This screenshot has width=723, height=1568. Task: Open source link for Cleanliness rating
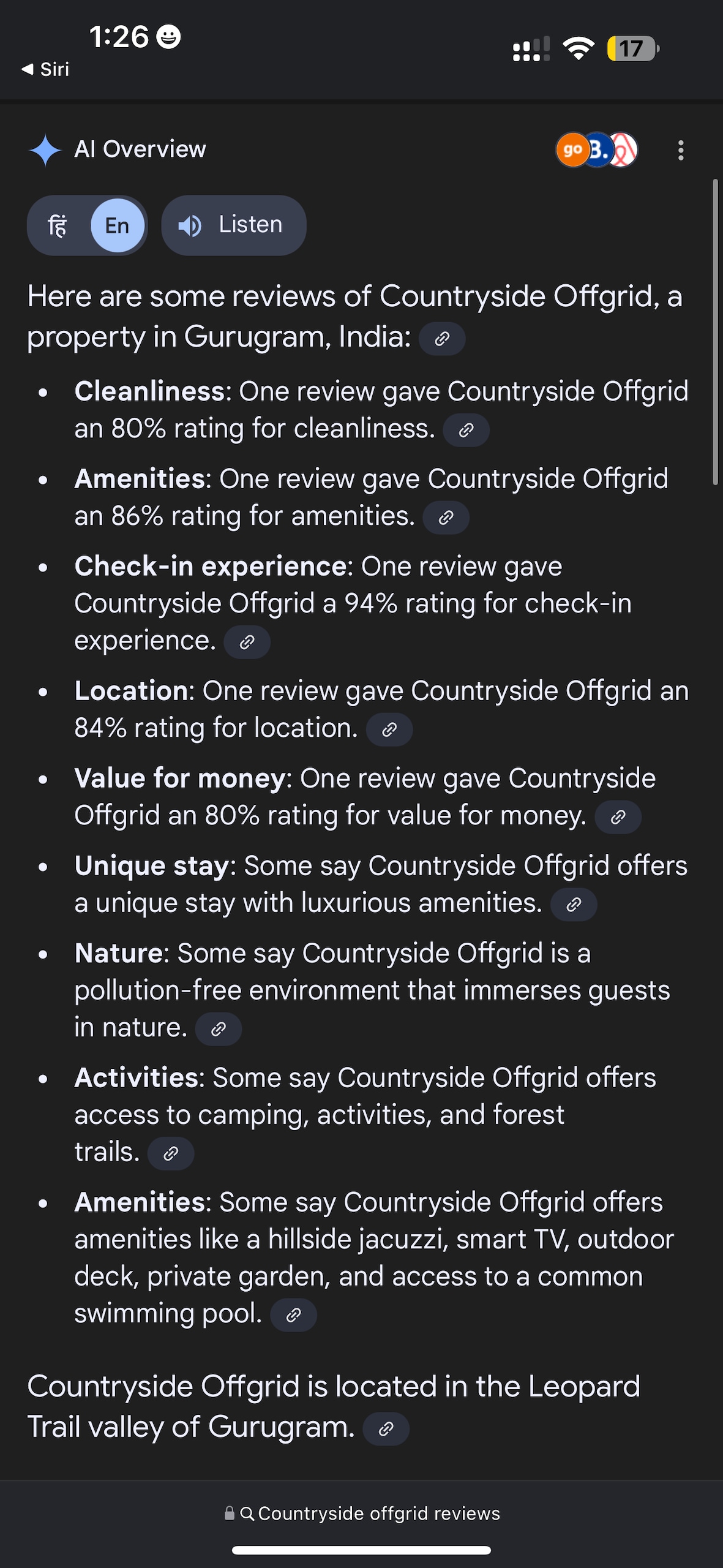click(466, 430)
